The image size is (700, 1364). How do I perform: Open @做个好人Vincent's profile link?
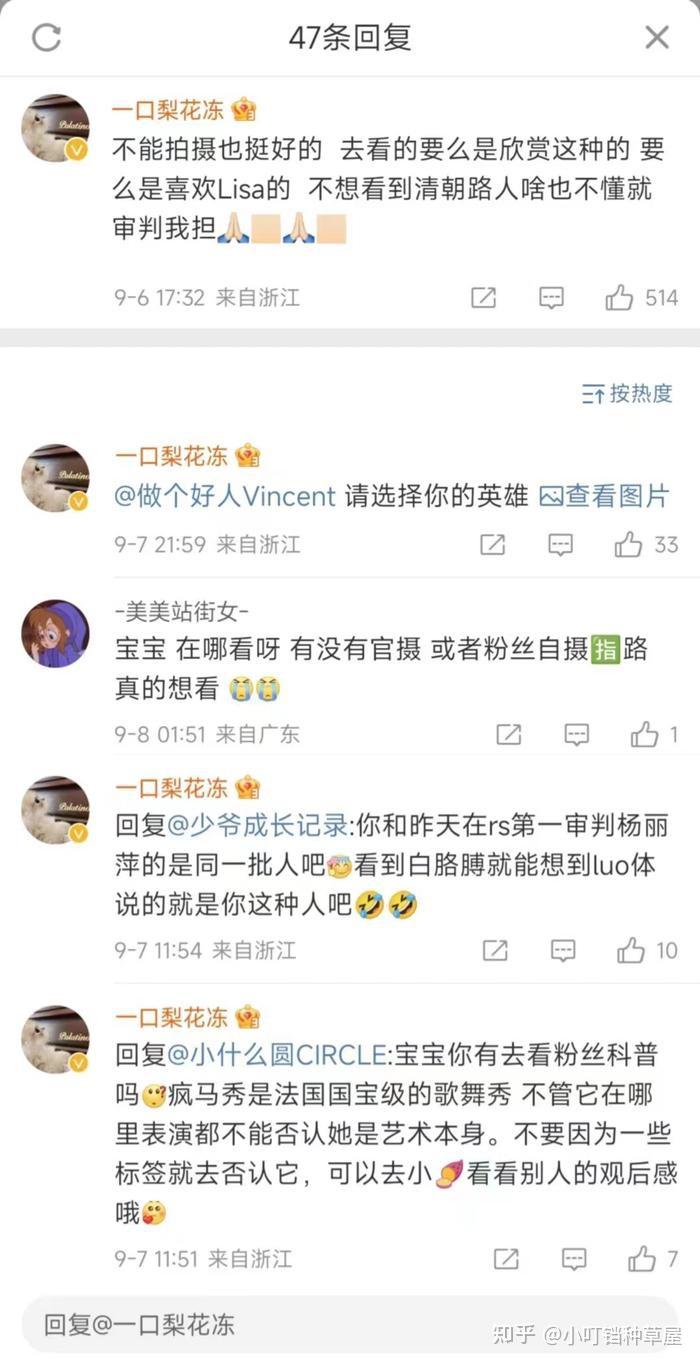tap(225, 496)
